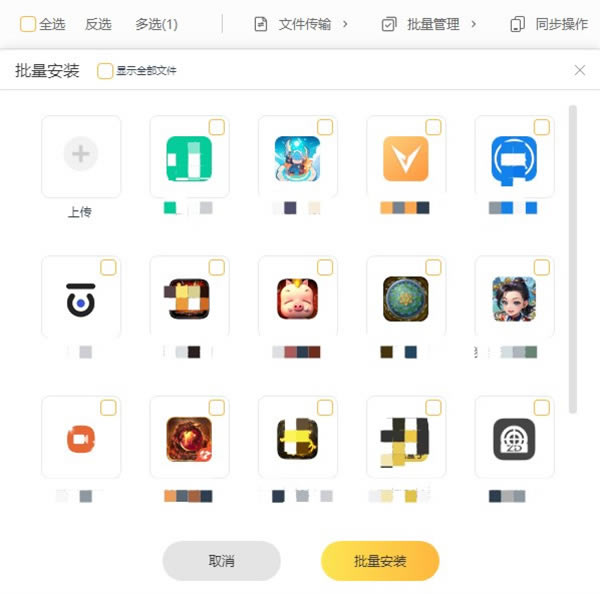600x594 pixels.
Task: Open the 文件传输 menu
Action: pos(304,24)
